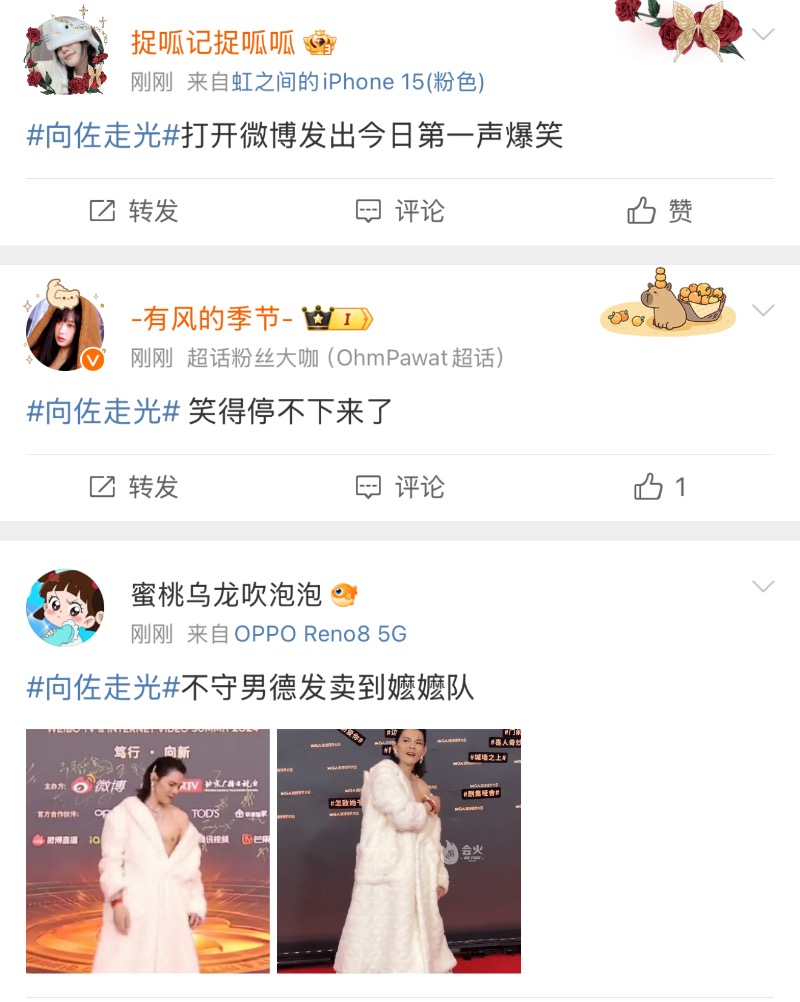Like -有风的季节- post with 1 like

pos(660,487)
